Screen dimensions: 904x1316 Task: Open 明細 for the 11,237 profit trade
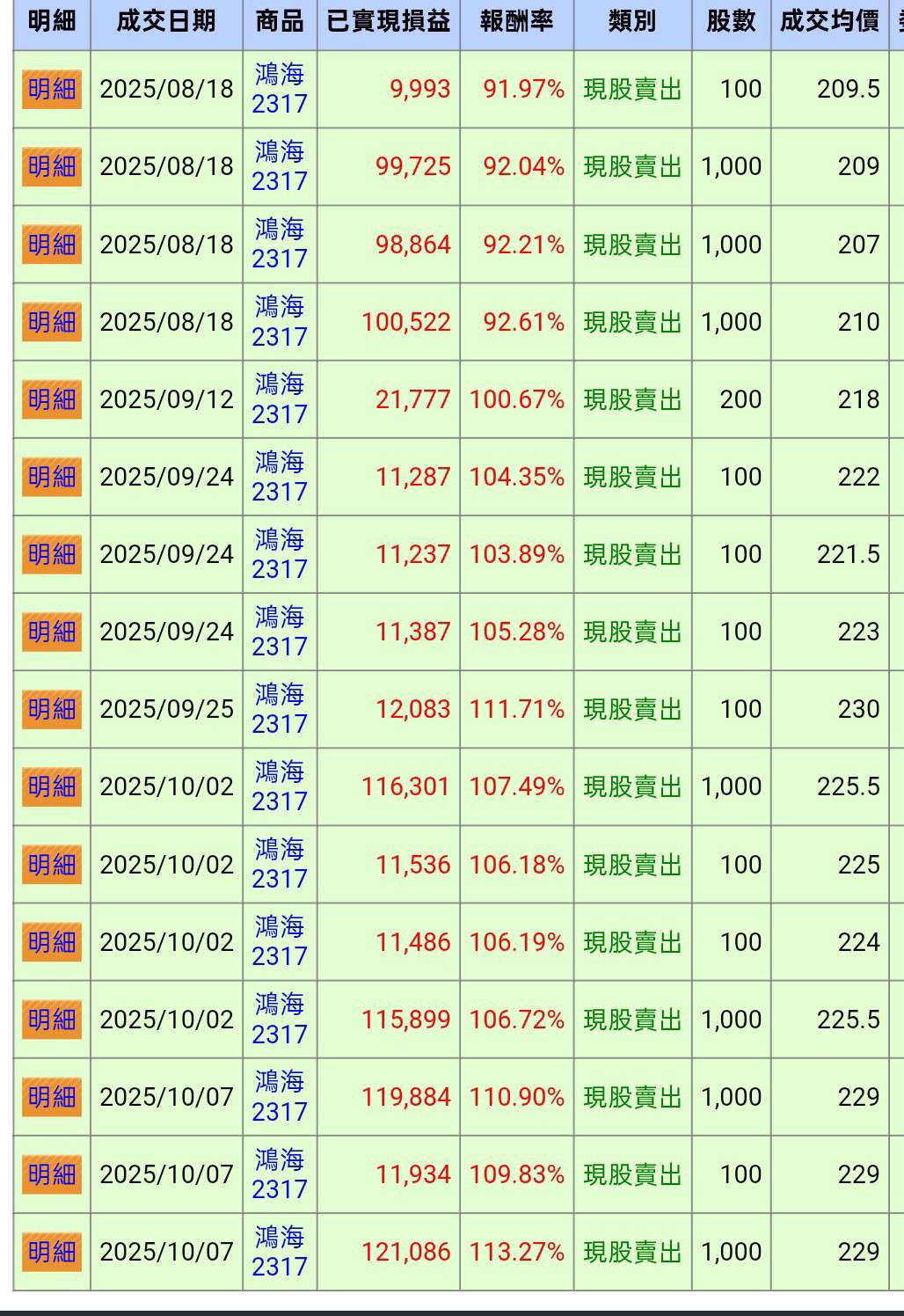point(52,554)
